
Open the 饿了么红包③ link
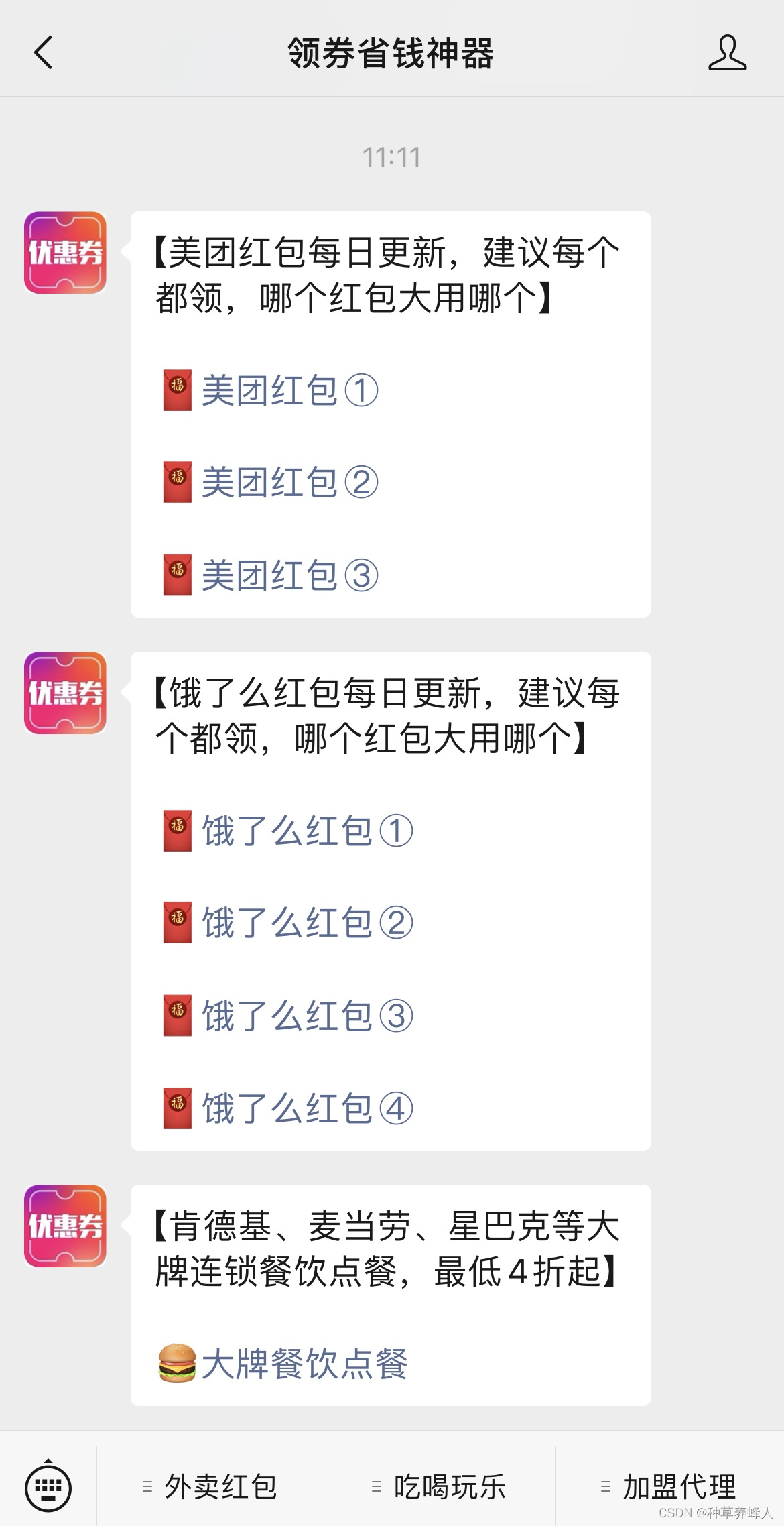tap(308, 1016)
